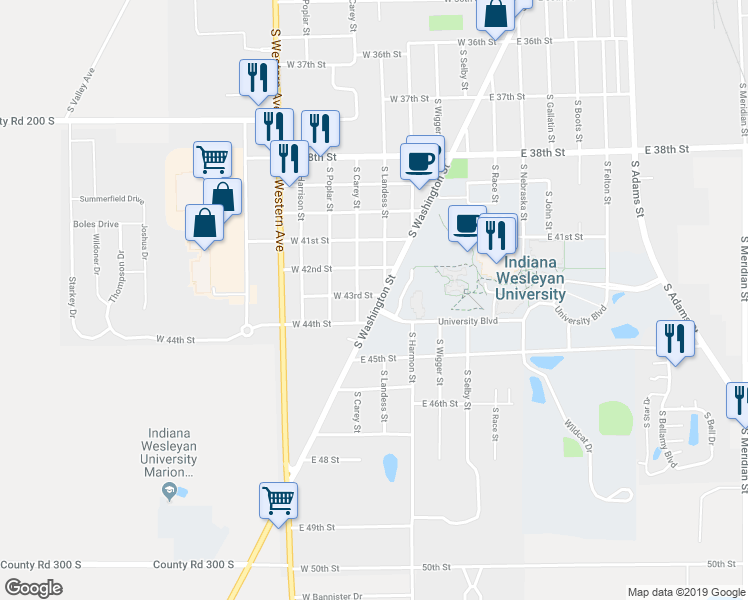Tap the coffee cup marker at E 38th St

coord(419,166)
